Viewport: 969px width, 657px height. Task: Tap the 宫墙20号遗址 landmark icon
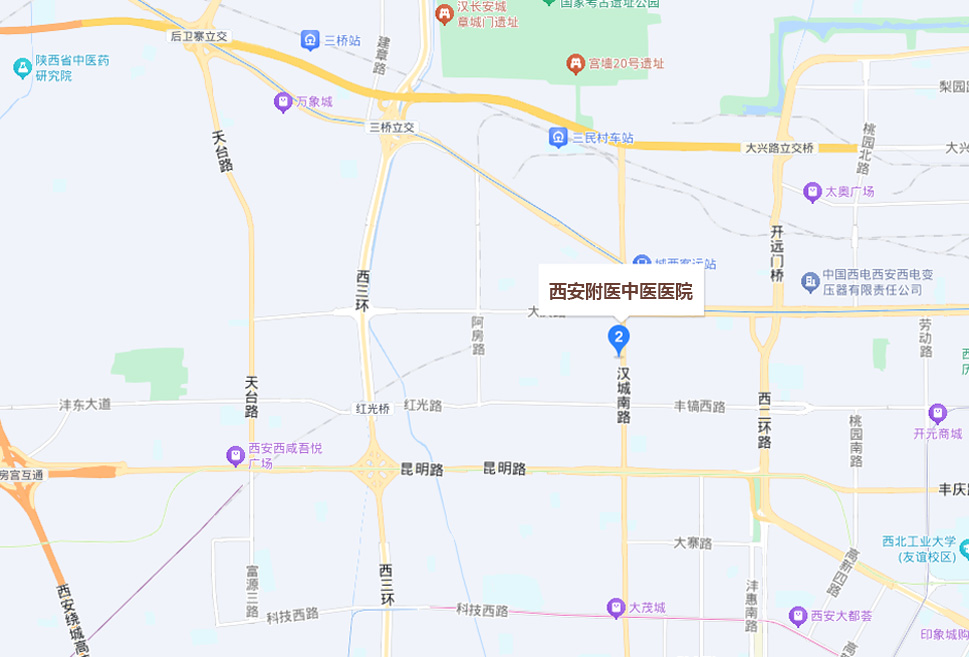click(575, 64)
